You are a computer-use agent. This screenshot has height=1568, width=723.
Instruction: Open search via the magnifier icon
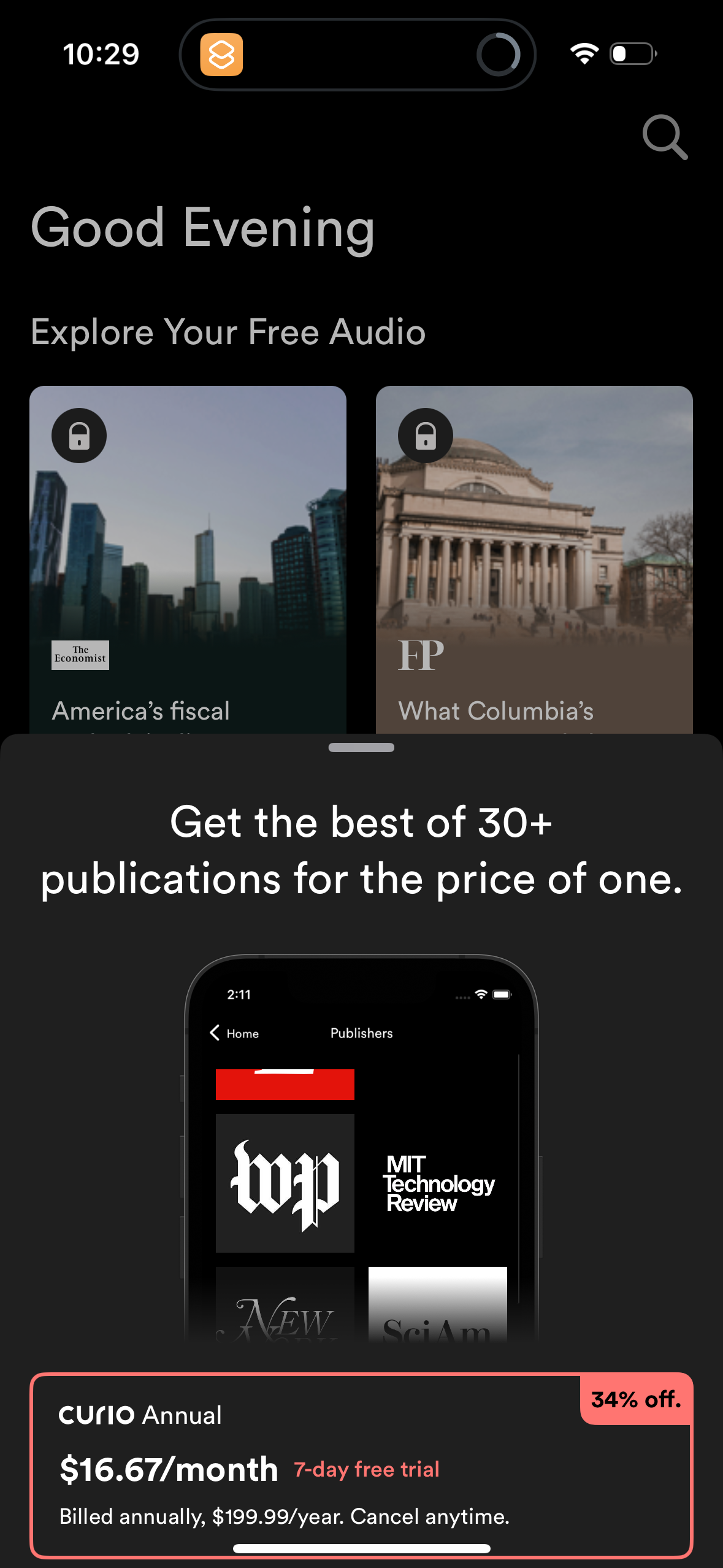click(666, 137)
